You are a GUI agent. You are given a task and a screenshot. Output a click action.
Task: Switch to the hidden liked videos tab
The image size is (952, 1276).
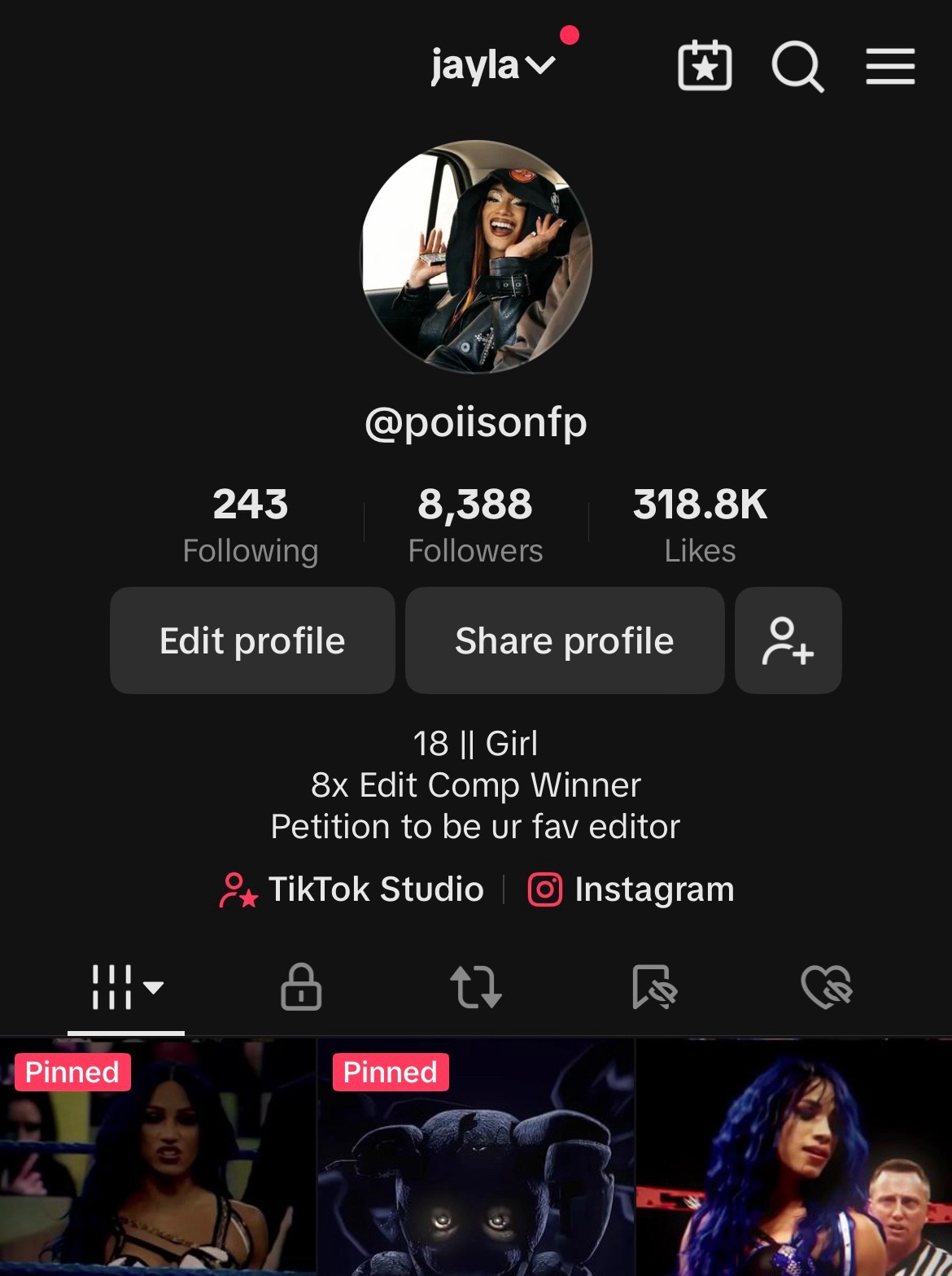coord(826,987)
